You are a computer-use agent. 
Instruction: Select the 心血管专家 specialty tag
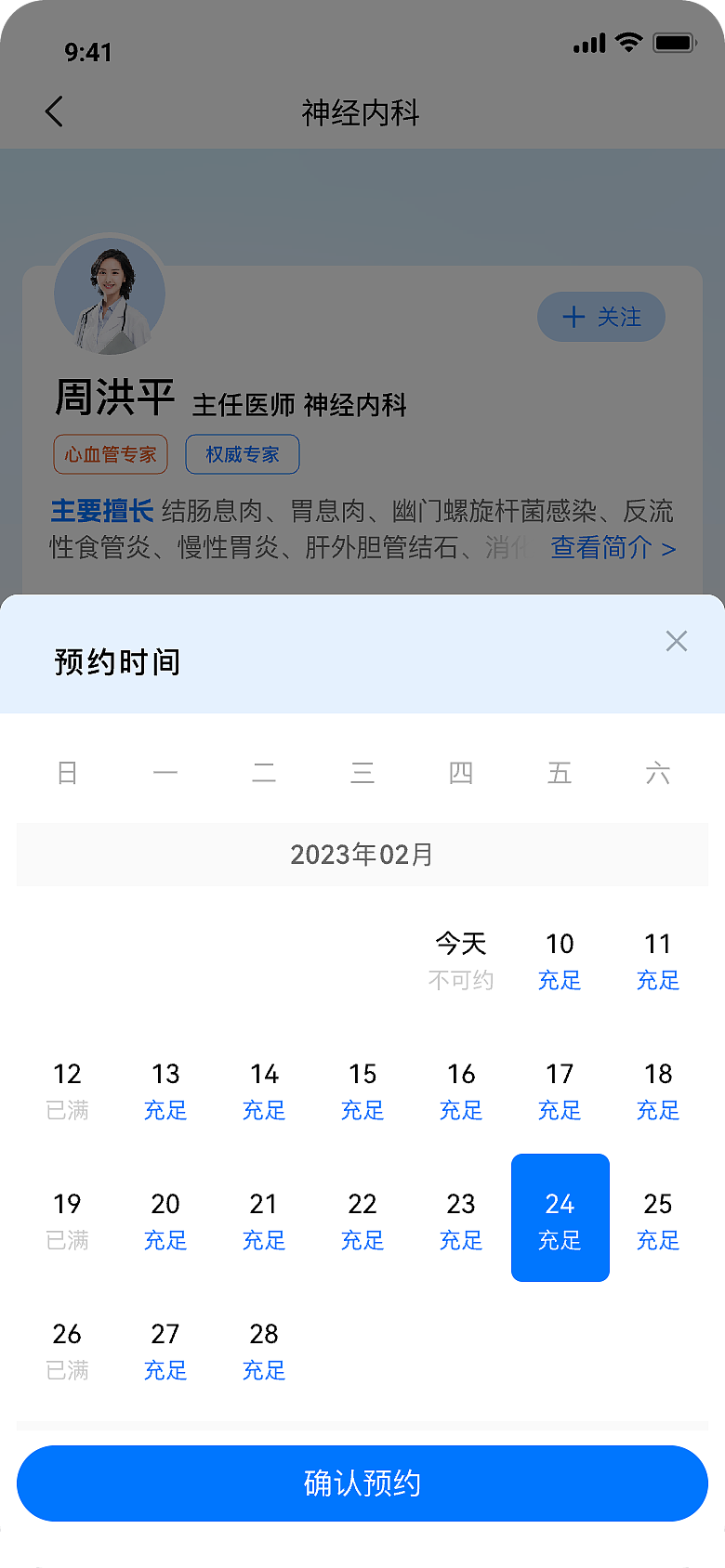click(x=110, y=454)
